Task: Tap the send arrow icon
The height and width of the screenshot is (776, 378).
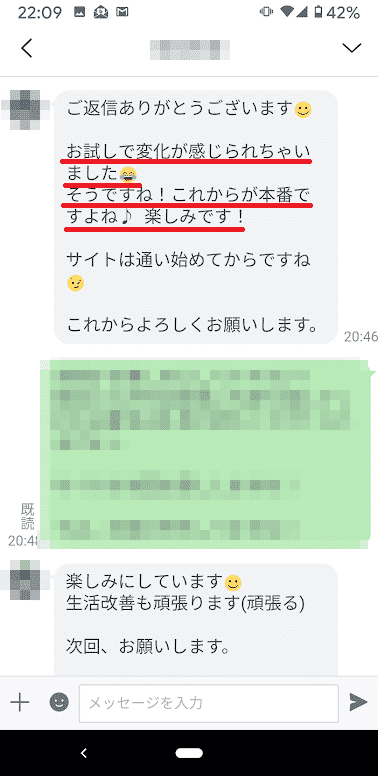Action: (x=358, y=702)
